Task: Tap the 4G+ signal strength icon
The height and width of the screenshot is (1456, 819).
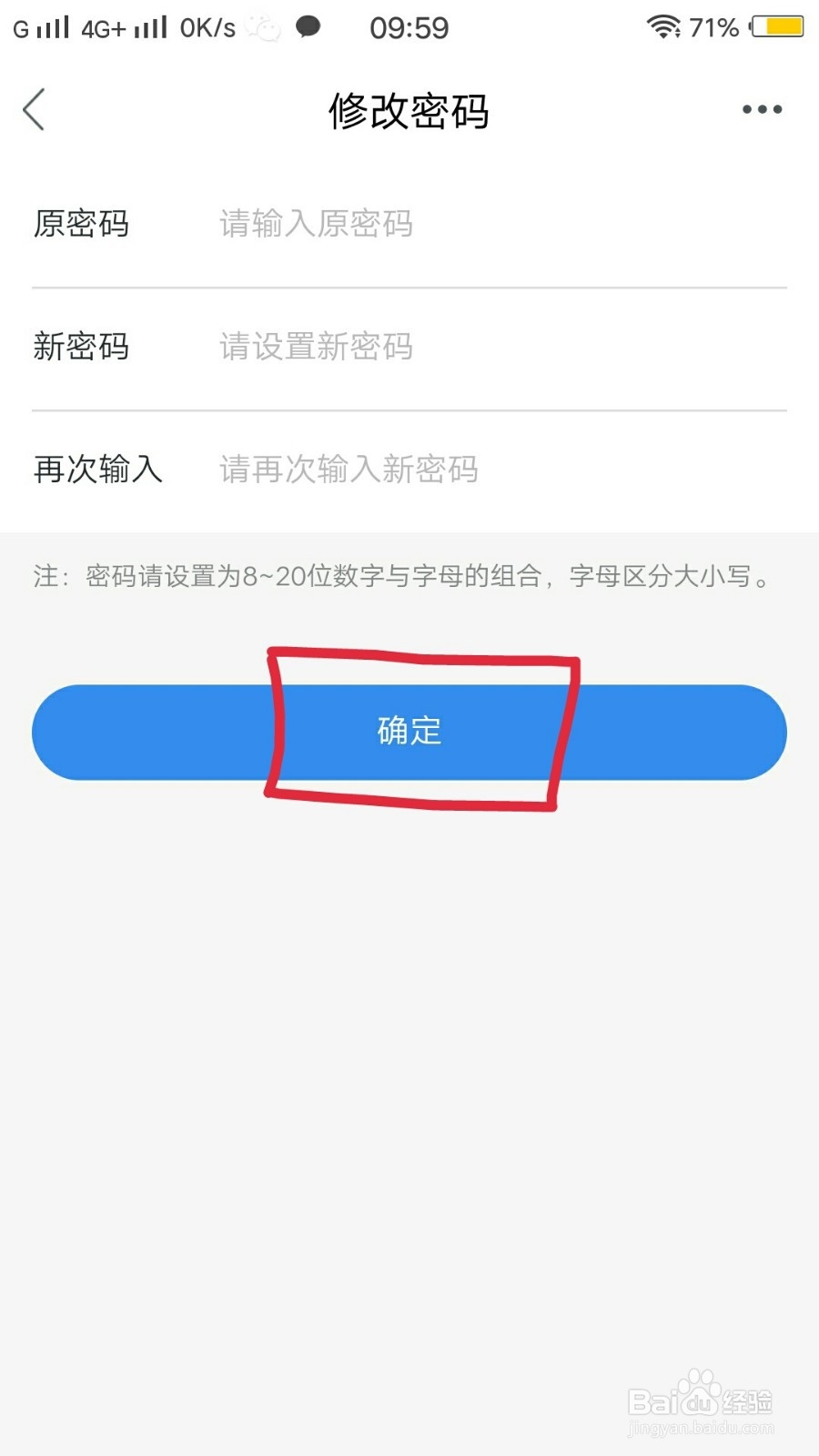Action: click(125, 26)
